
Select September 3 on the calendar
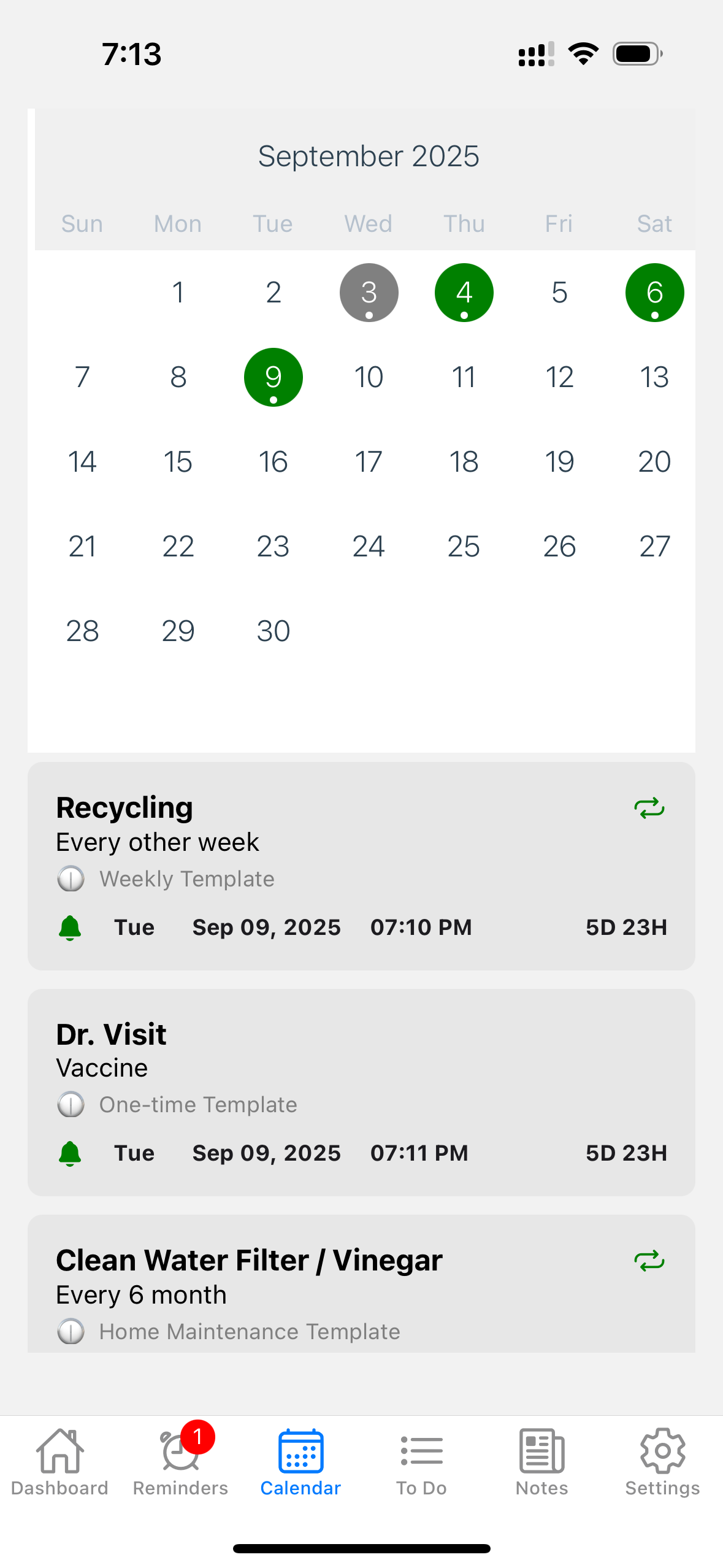[369, 293]
